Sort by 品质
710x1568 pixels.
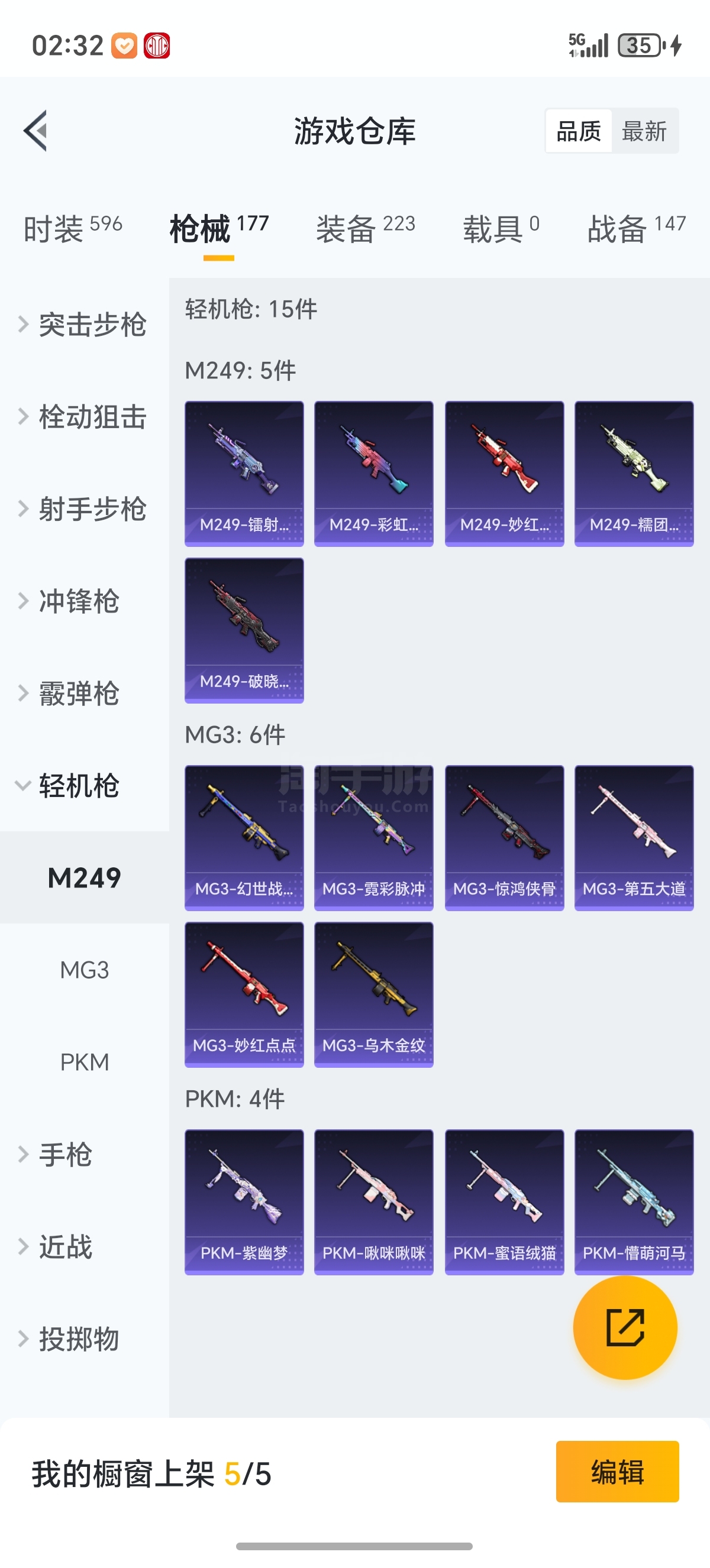coord(578,131)
